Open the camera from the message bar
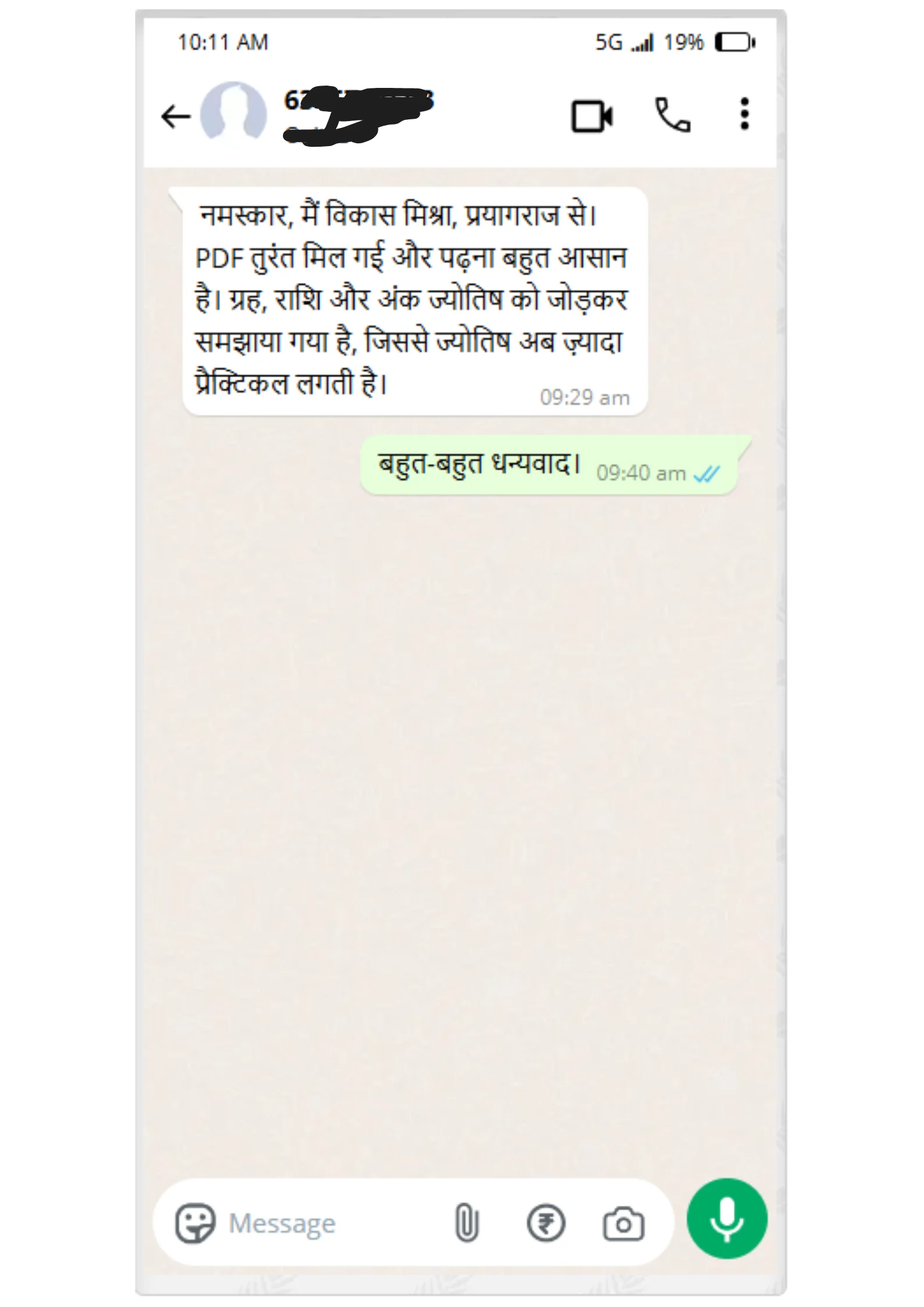Image resolution: width=924 pixels, height=1307 pixels. coord(623,1223)
